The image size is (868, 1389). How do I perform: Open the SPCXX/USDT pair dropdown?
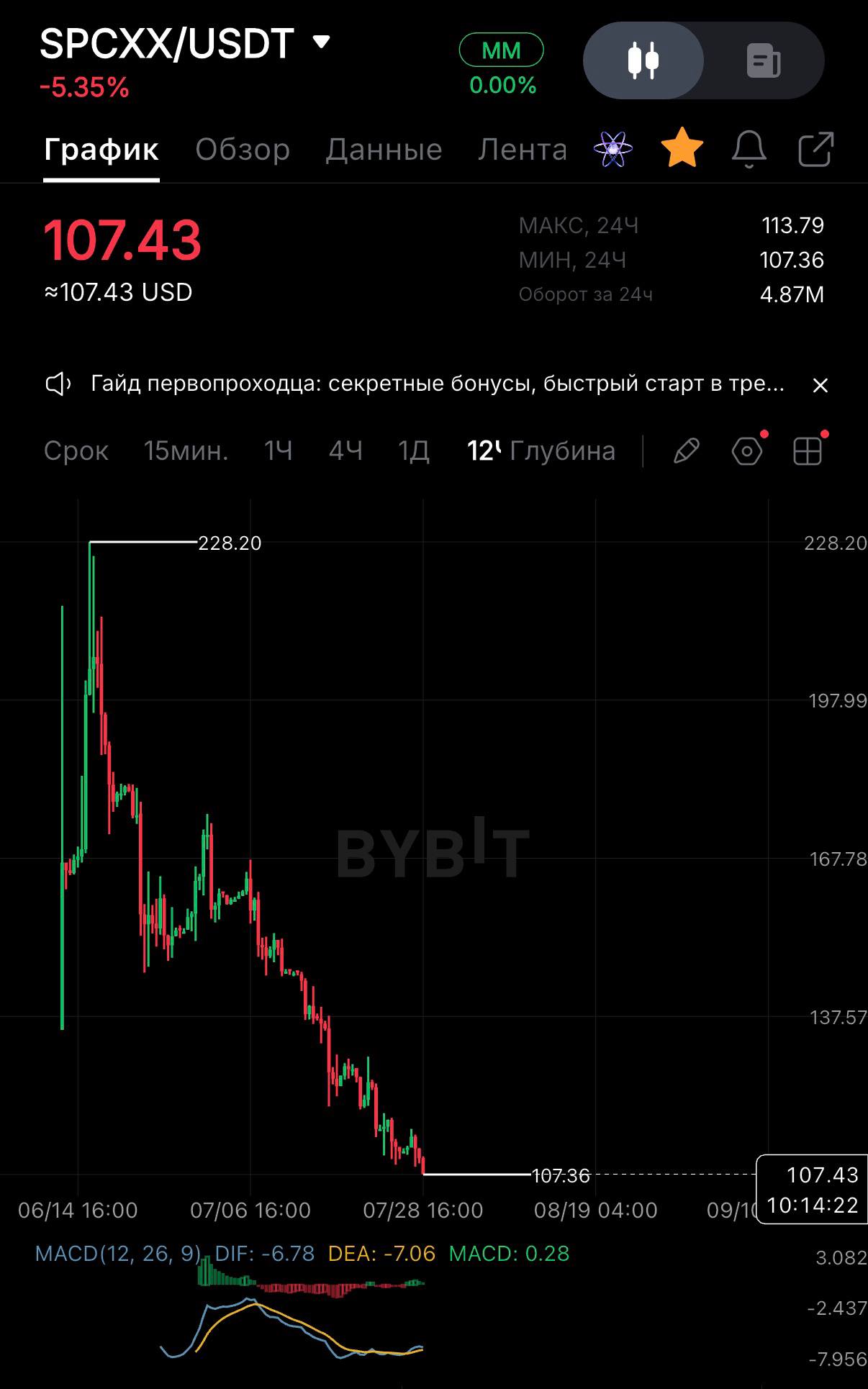point(321,42)
